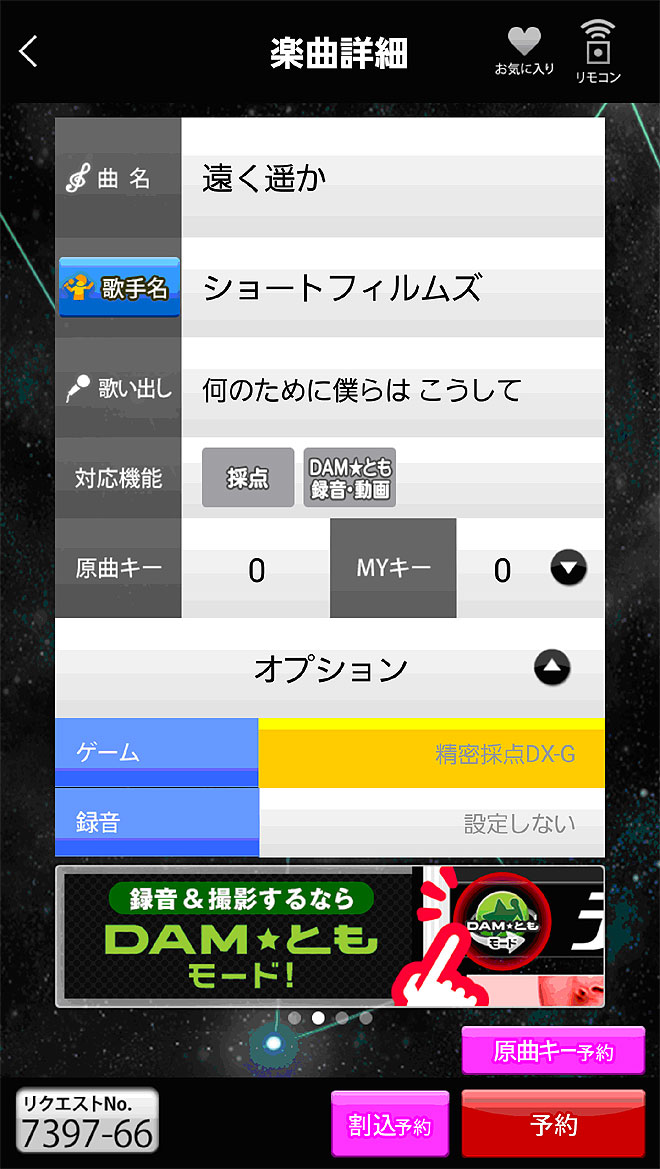Open the リモコン remote control
The width and height of the screenshot is (660, 1169).
tap(598, 51)
